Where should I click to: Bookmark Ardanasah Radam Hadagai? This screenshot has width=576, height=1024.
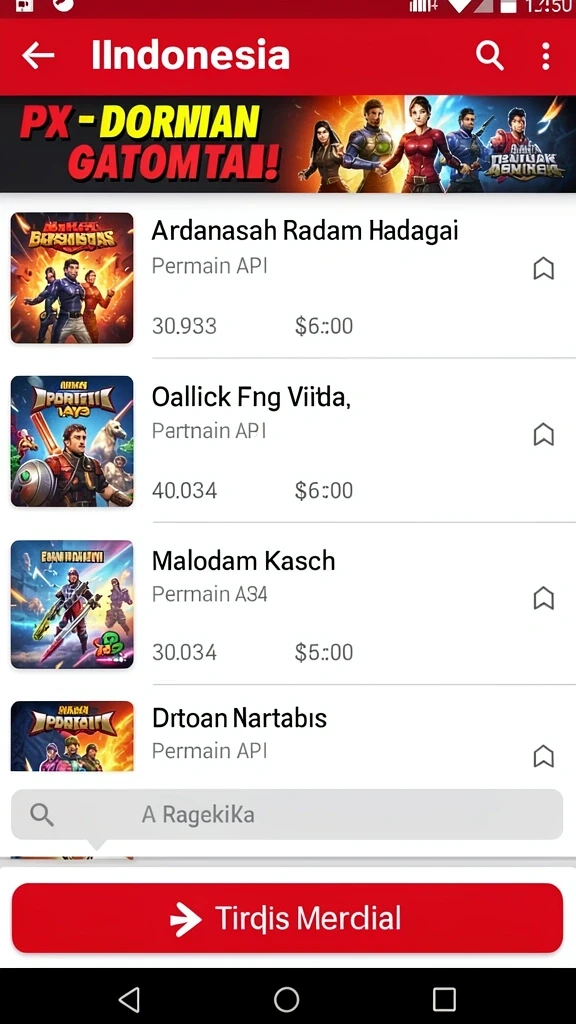[x=543, y=268]
